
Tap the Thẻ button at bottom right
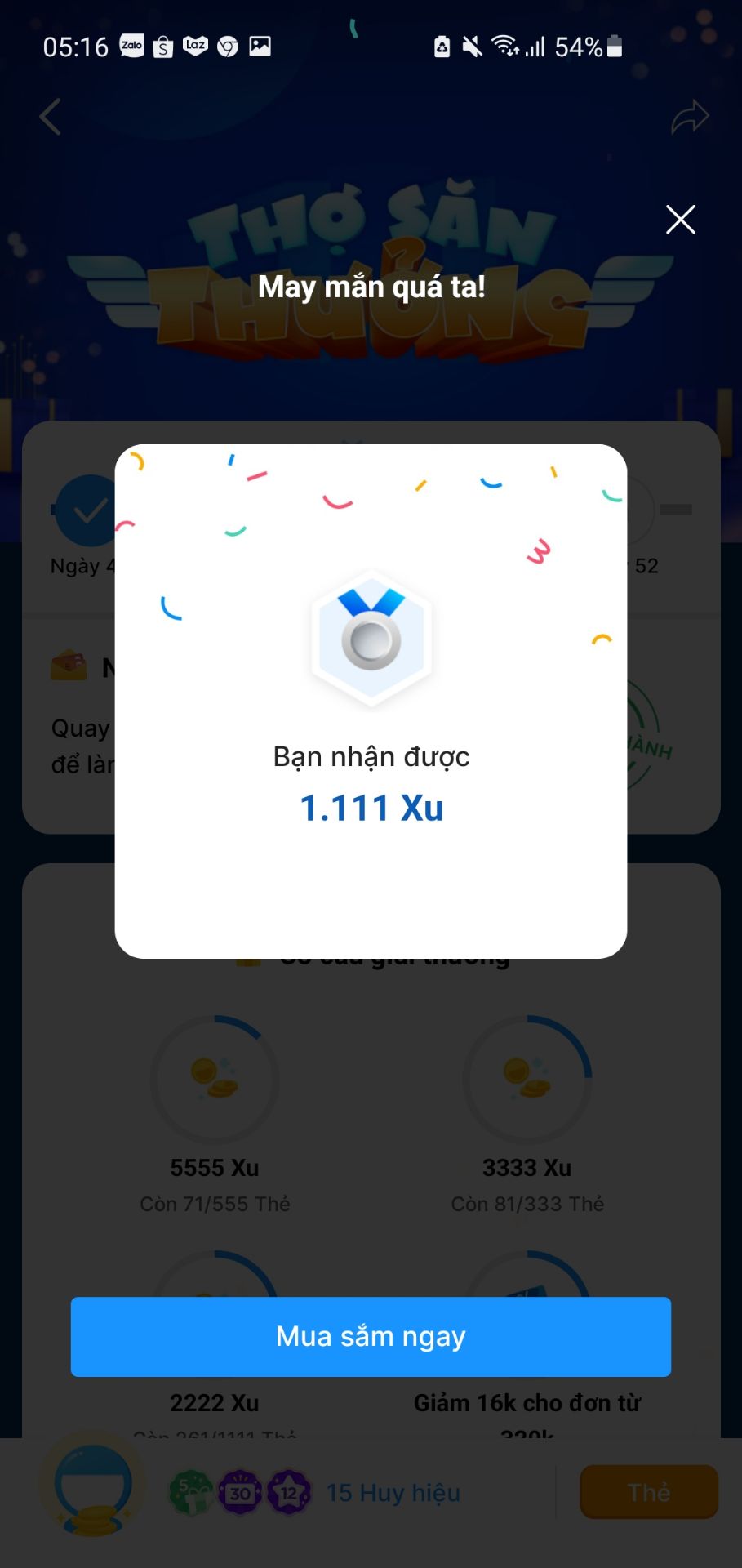pyautogui.click(x=648, y=1492)
